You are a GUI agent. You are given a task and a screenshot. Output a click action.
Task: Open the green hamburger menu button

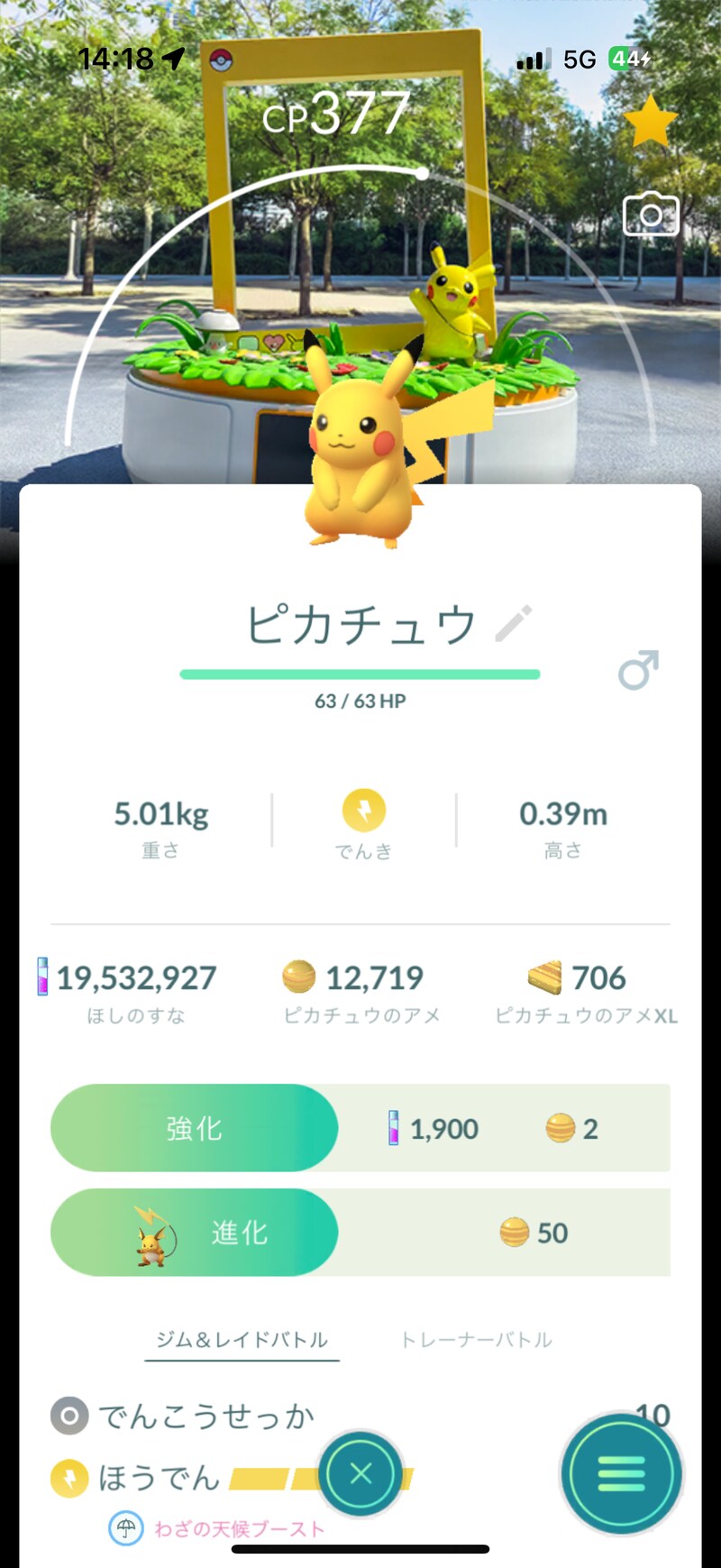click(621, 1473)
